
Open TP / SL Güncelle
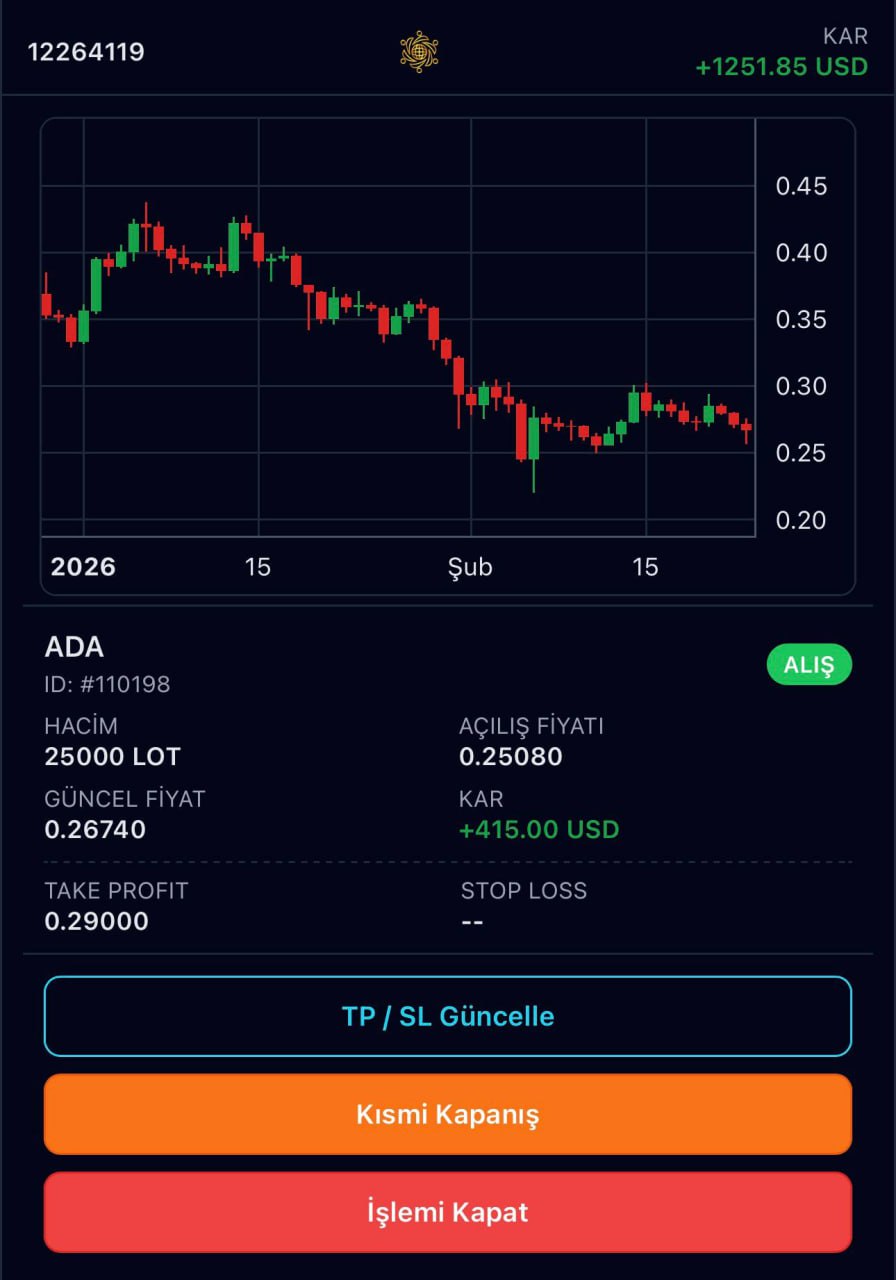click(448, 1016)
